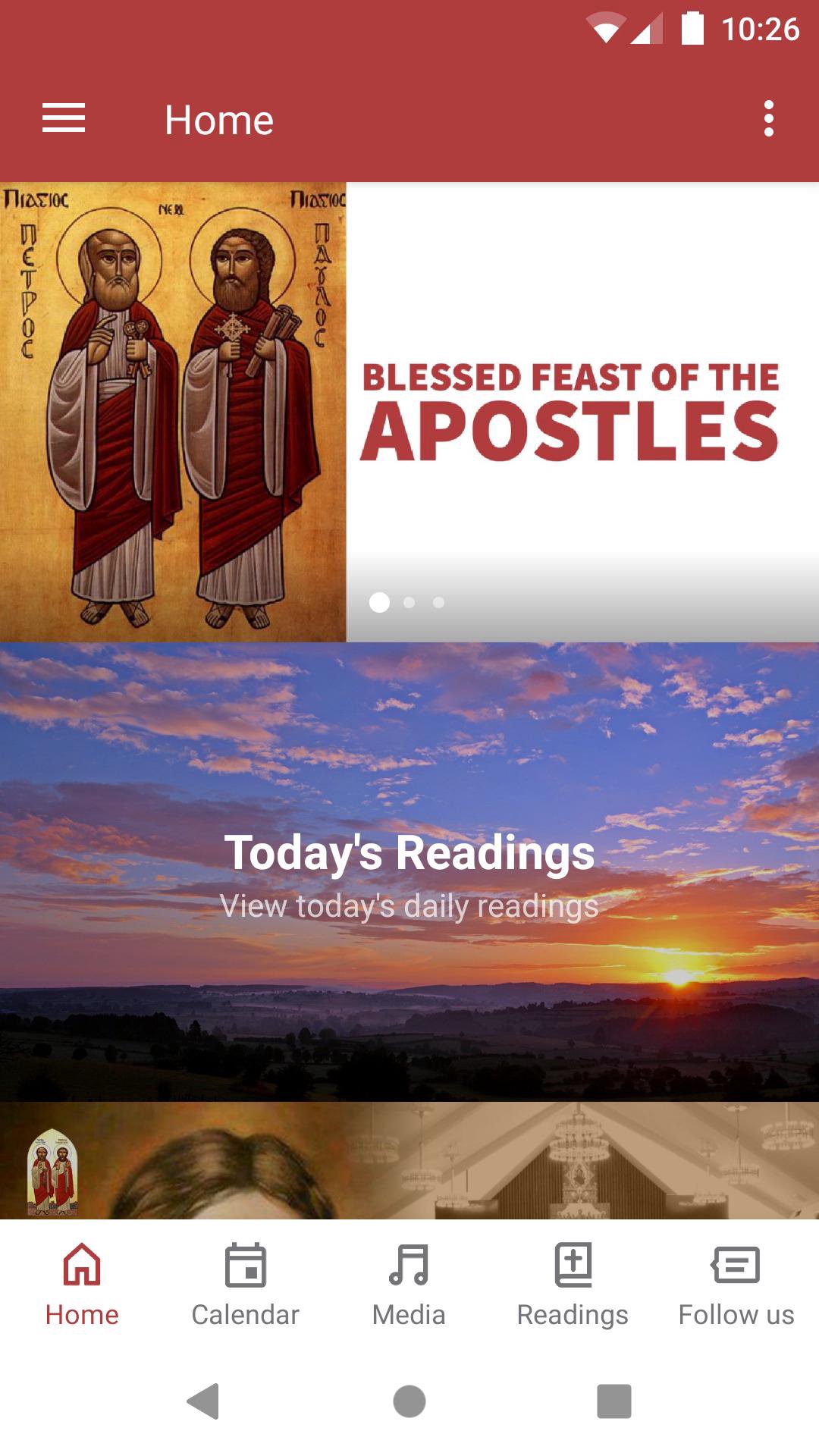Select the third carousel page indicator dot
Screen dimensions: 819x1456
pyautogui.click(x=439, y=602)
